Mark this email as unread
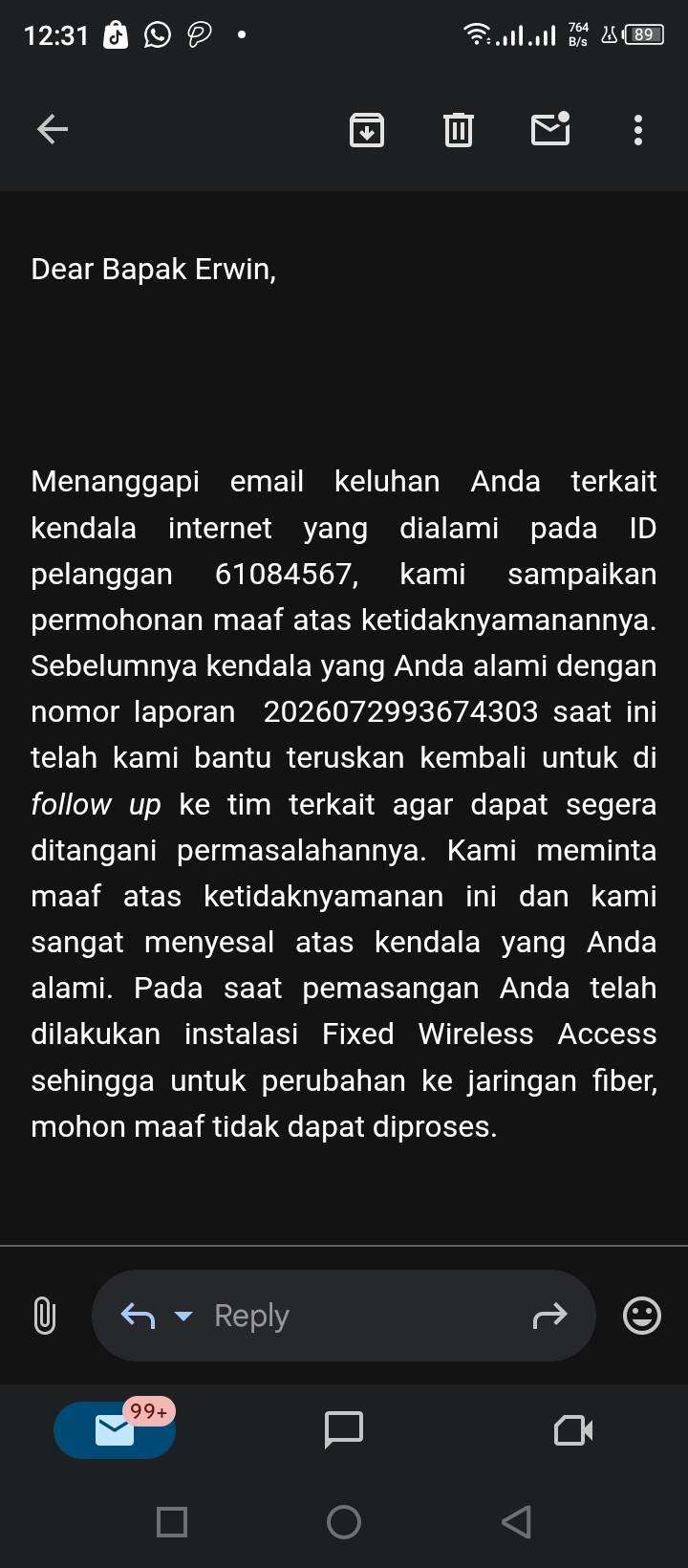The height and width of the screenshot is (1568, 688). click(x=550, y=128)
